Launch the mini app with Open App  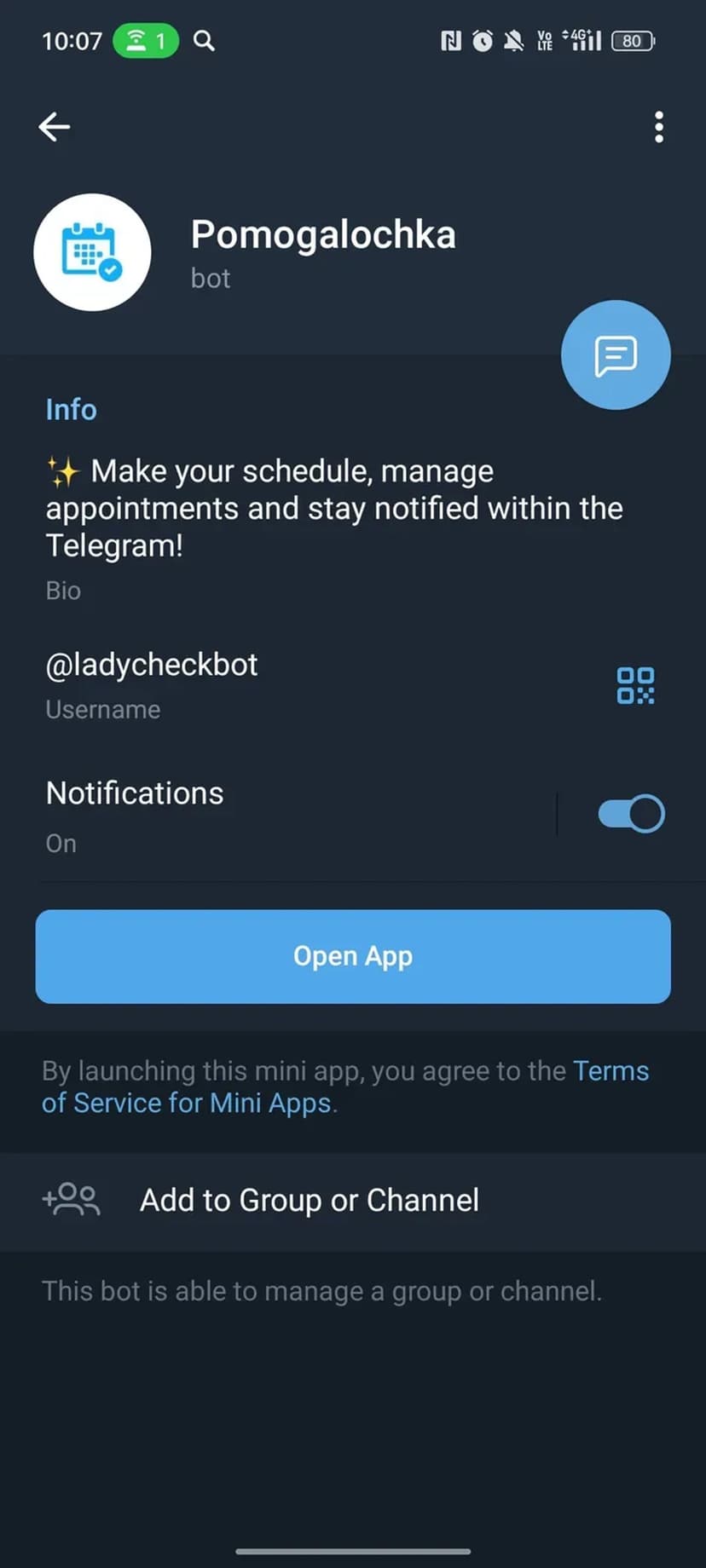pyautogui.click(x=353, y=956)
